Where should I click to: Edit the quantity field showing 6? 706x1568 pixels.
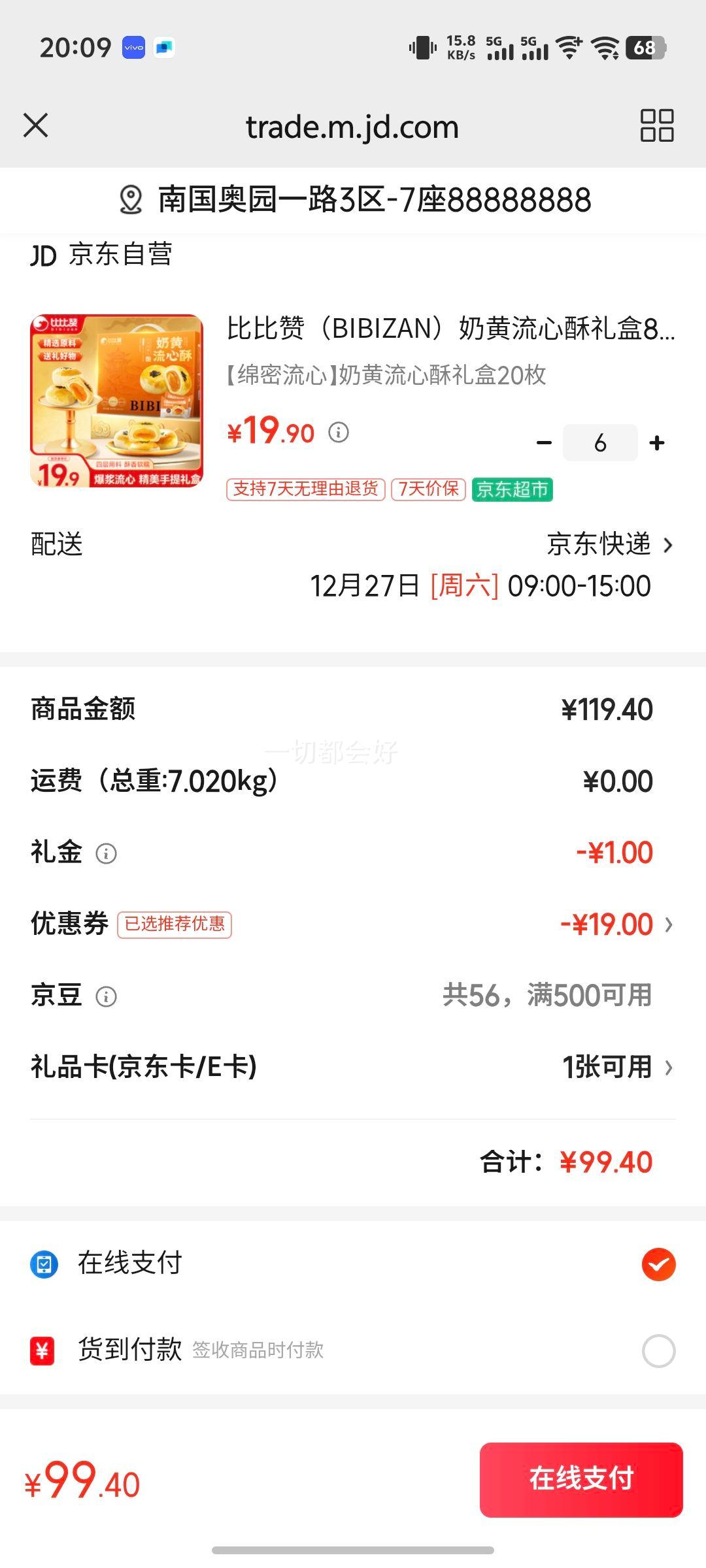click(600, 444)
